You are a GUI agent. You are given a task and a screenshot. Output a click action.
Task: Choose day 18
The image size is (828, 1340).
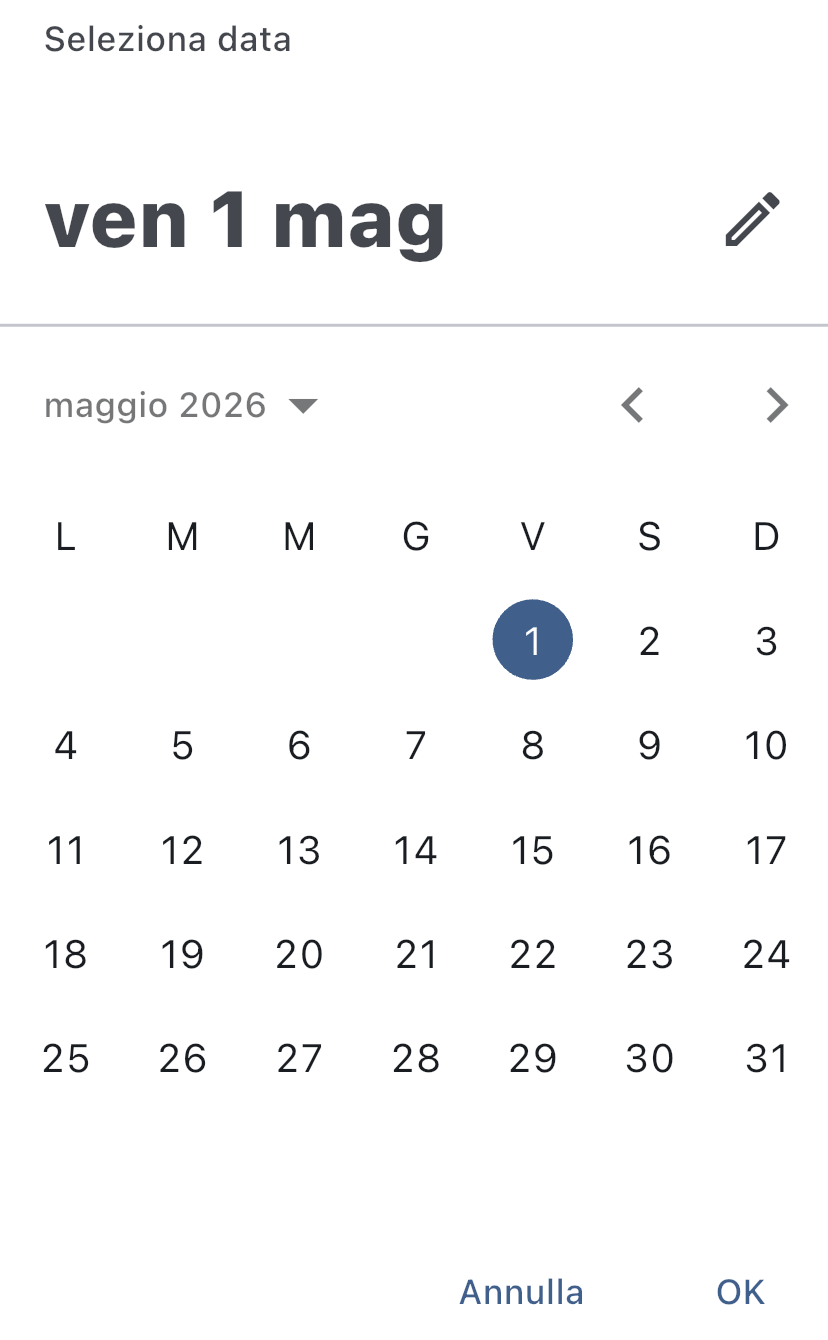pos(66,955)
